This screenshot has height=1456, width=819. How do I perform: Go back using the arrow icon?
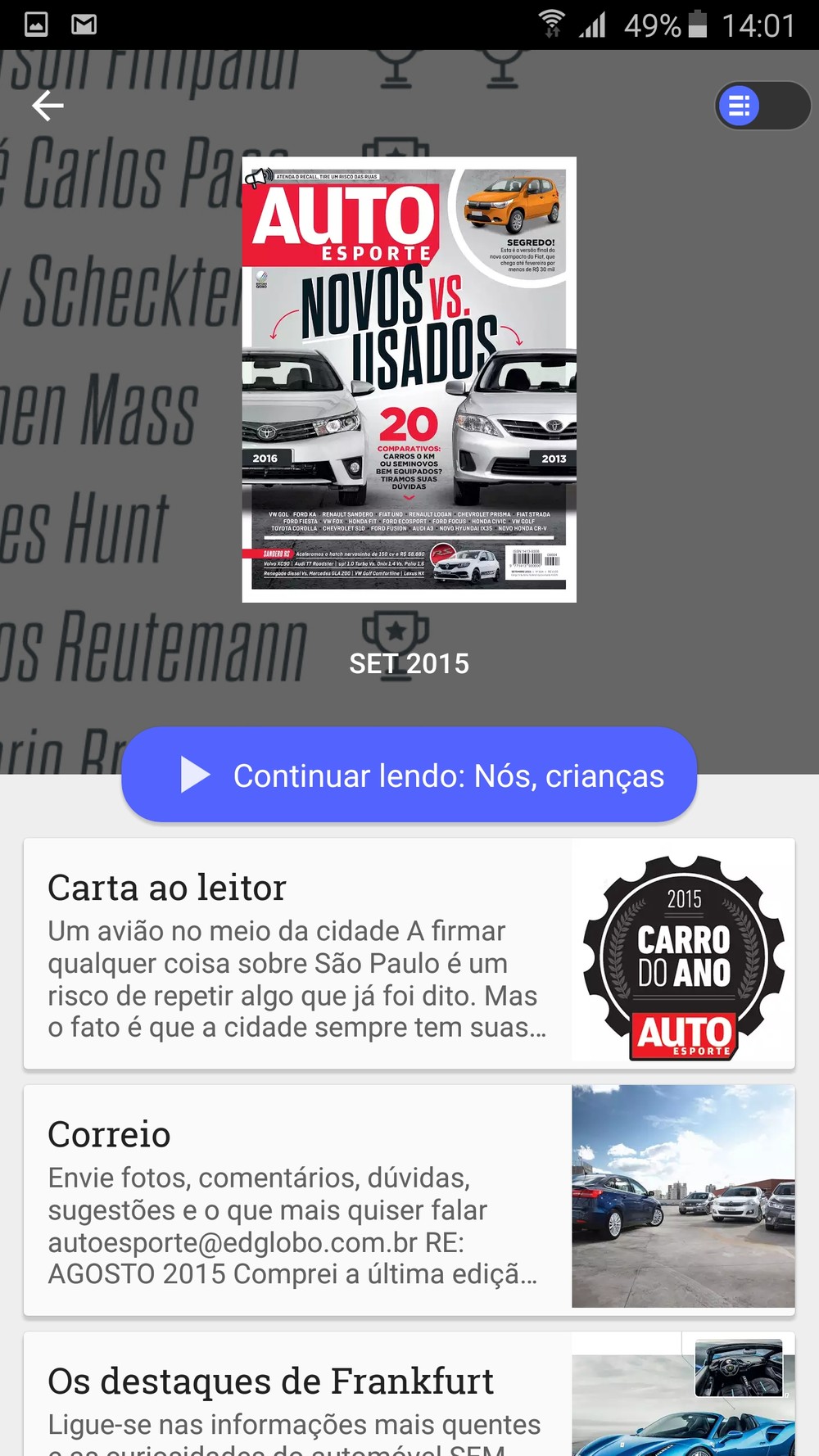(x=48, y=106)
